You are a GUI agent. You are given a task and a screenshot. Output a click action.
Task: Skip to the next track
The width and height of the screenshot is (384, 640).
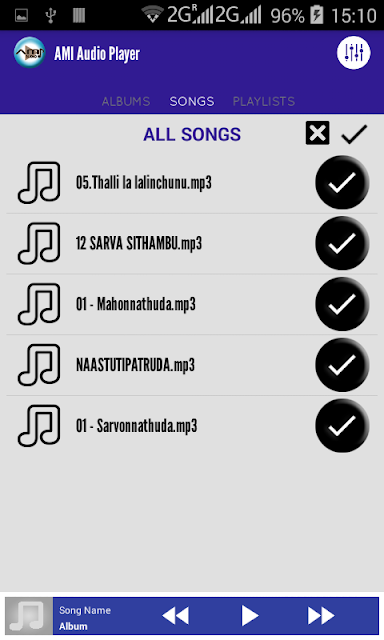click(321, 616)
